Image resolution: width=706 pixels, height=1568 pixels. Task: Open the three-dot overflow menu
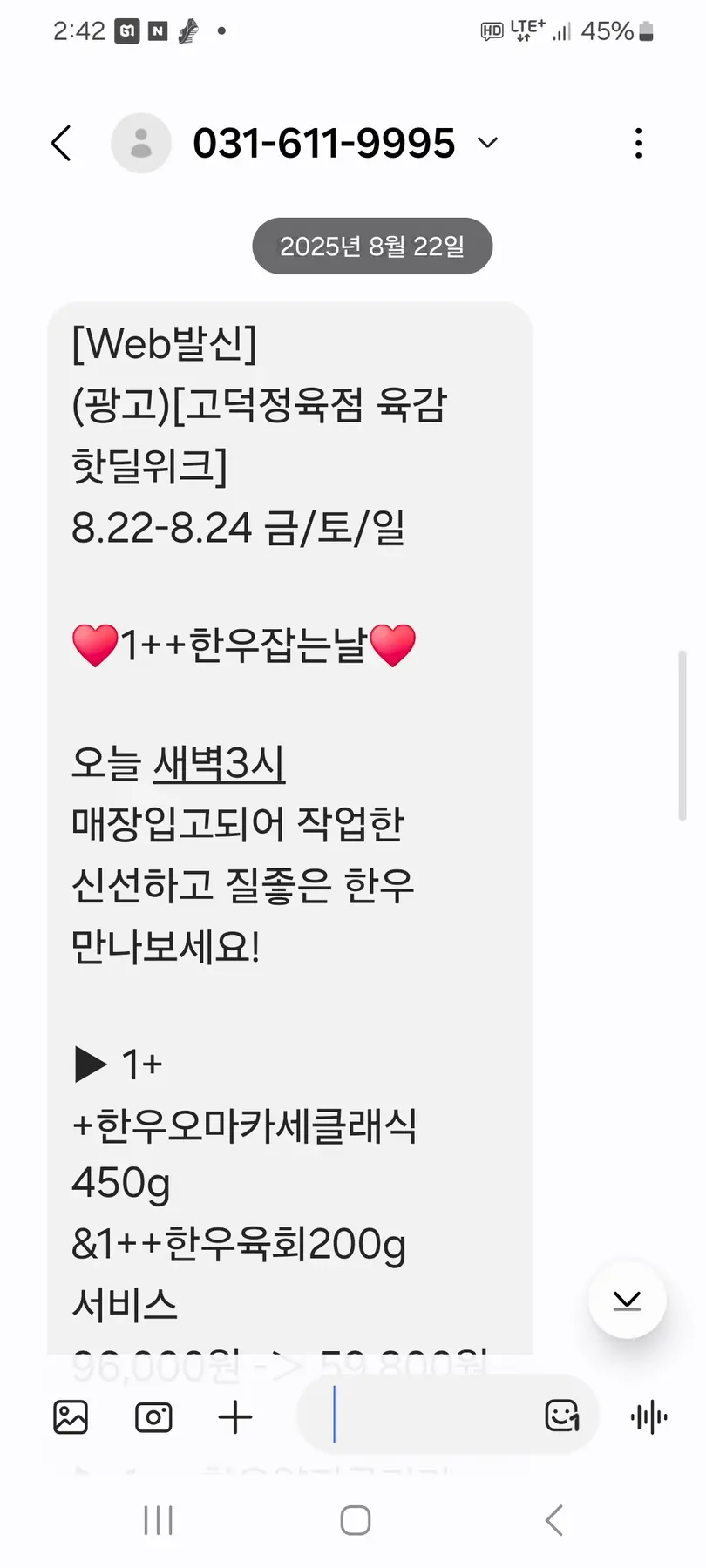(639, 143)
